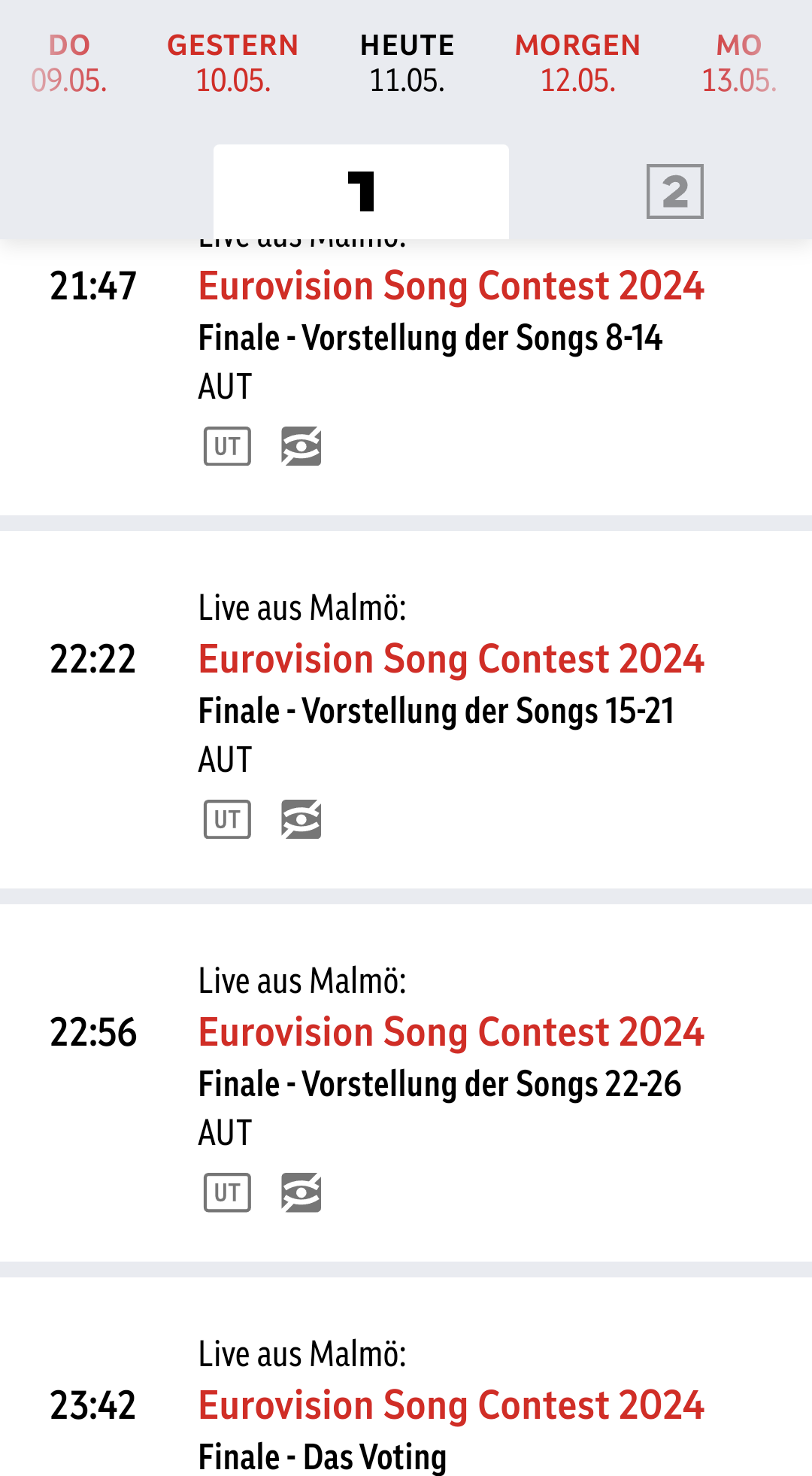812x1476 pixels.
Task: Select the MO 13.05. day tab
Action: click(x=739, y=63)
